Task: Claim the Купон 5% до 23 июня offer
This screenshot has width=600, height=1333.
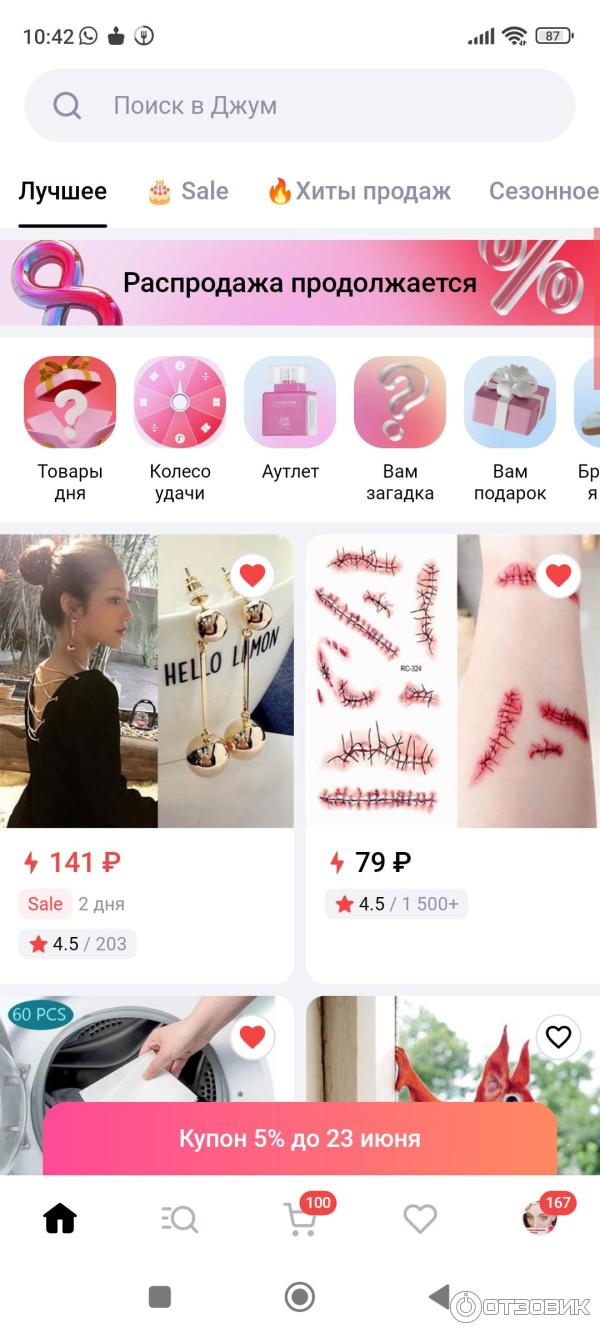Action: (x=300, y=1138)
